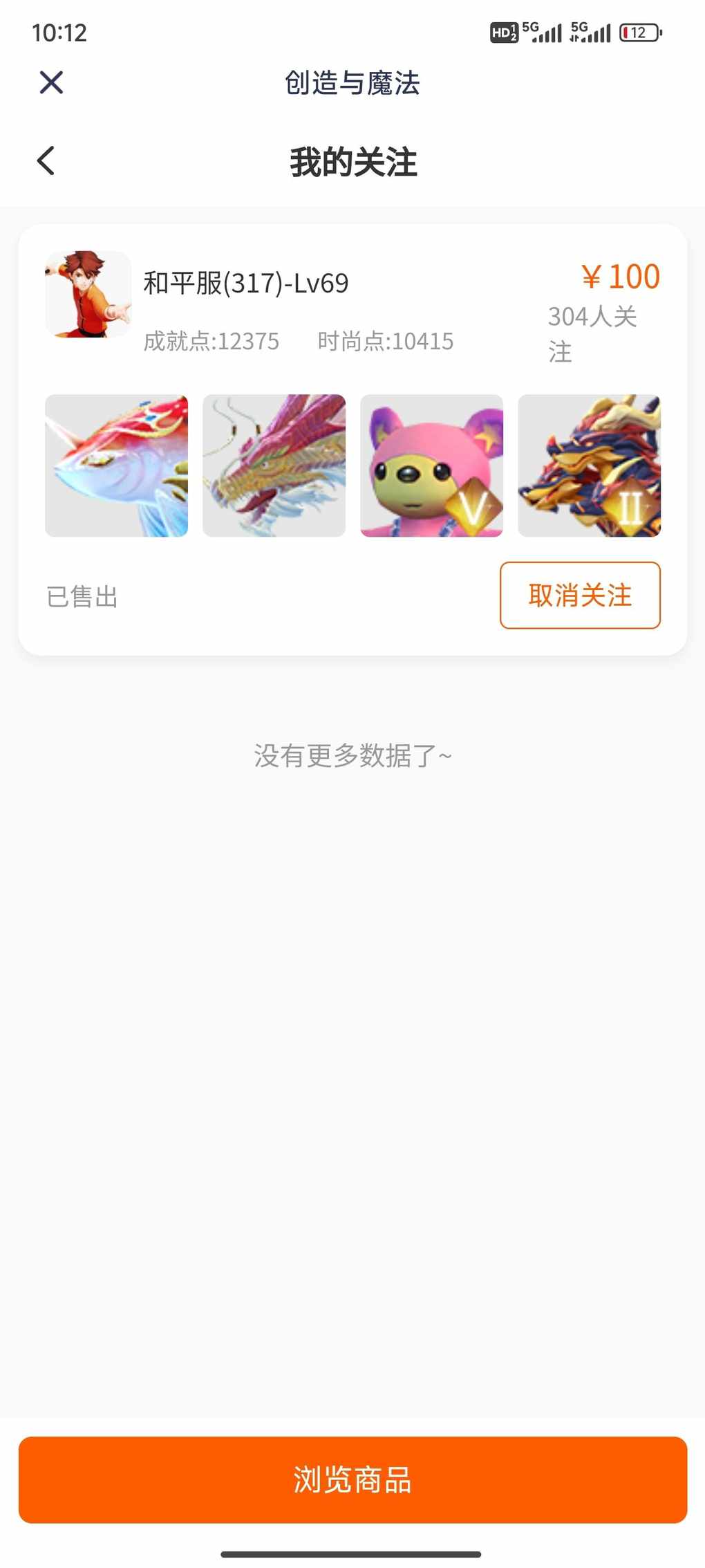This screenshot has width=705, height=1568.
Task: Tap 取消关注 to unfollow the listing
Action: pos(579,596)
